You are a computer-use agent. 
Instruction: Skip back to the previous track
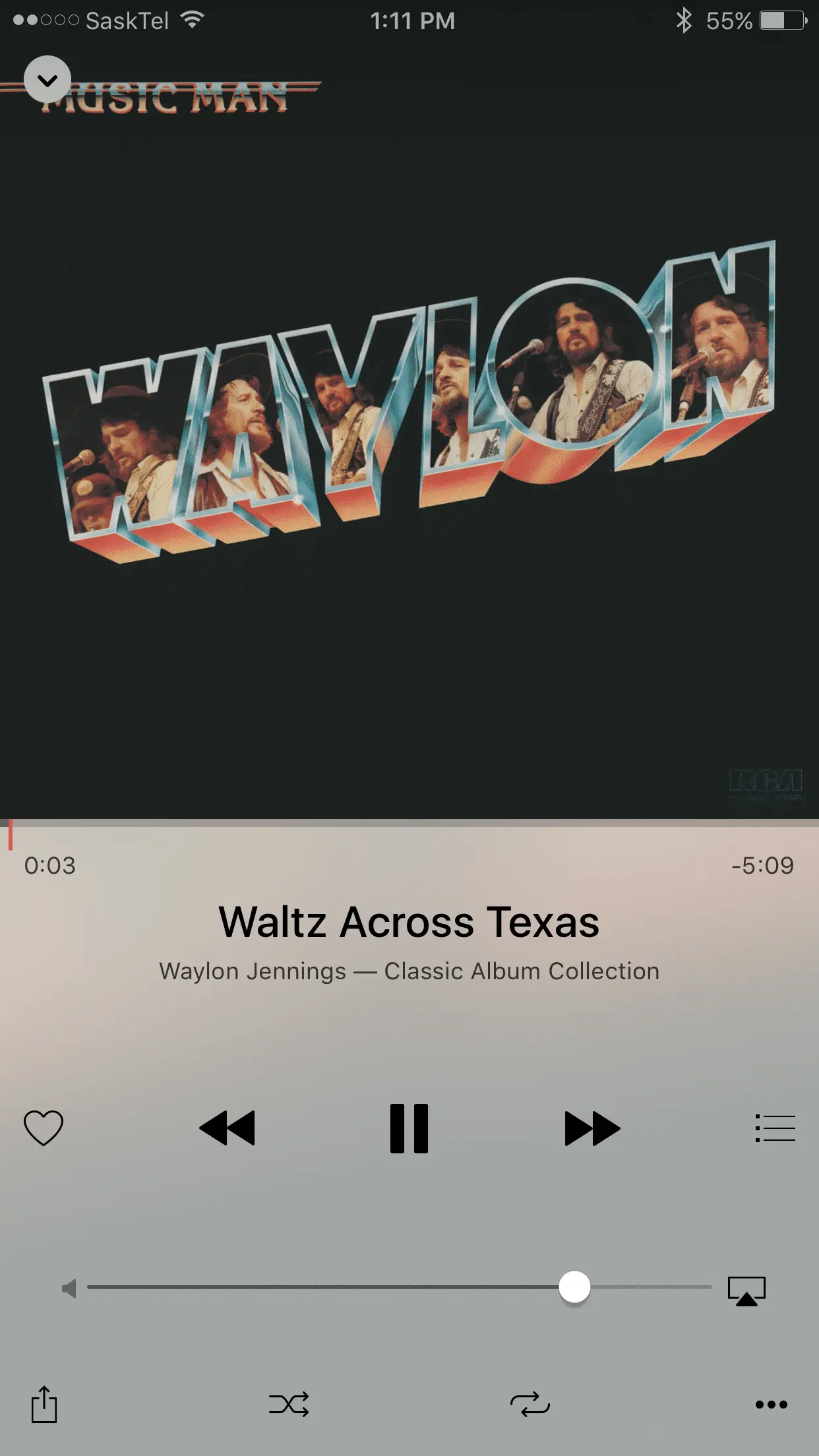tap(227, 1128)
